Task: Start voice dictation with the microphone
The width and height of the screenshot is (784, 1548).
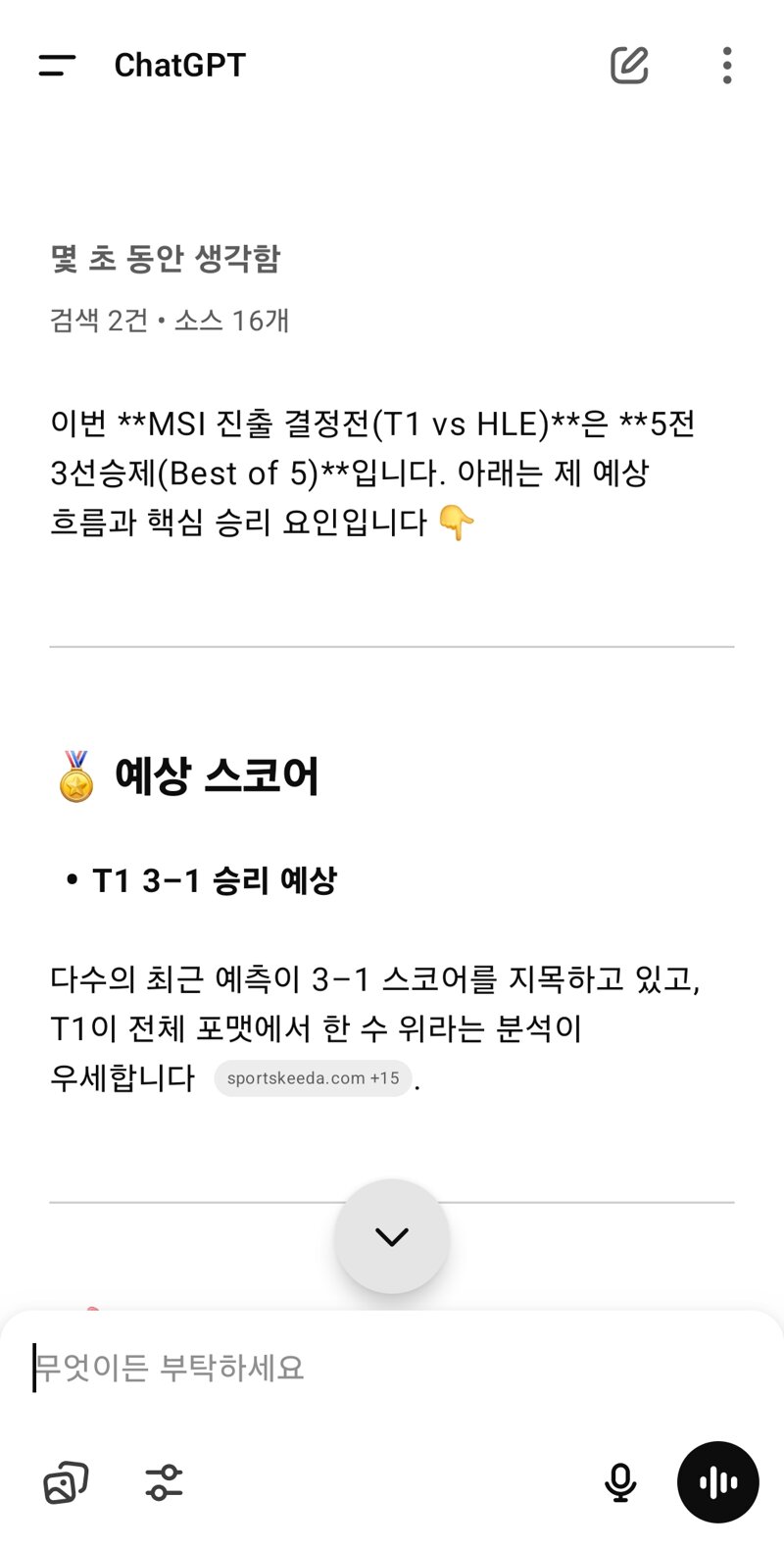Action: (x=620, y=1482)
